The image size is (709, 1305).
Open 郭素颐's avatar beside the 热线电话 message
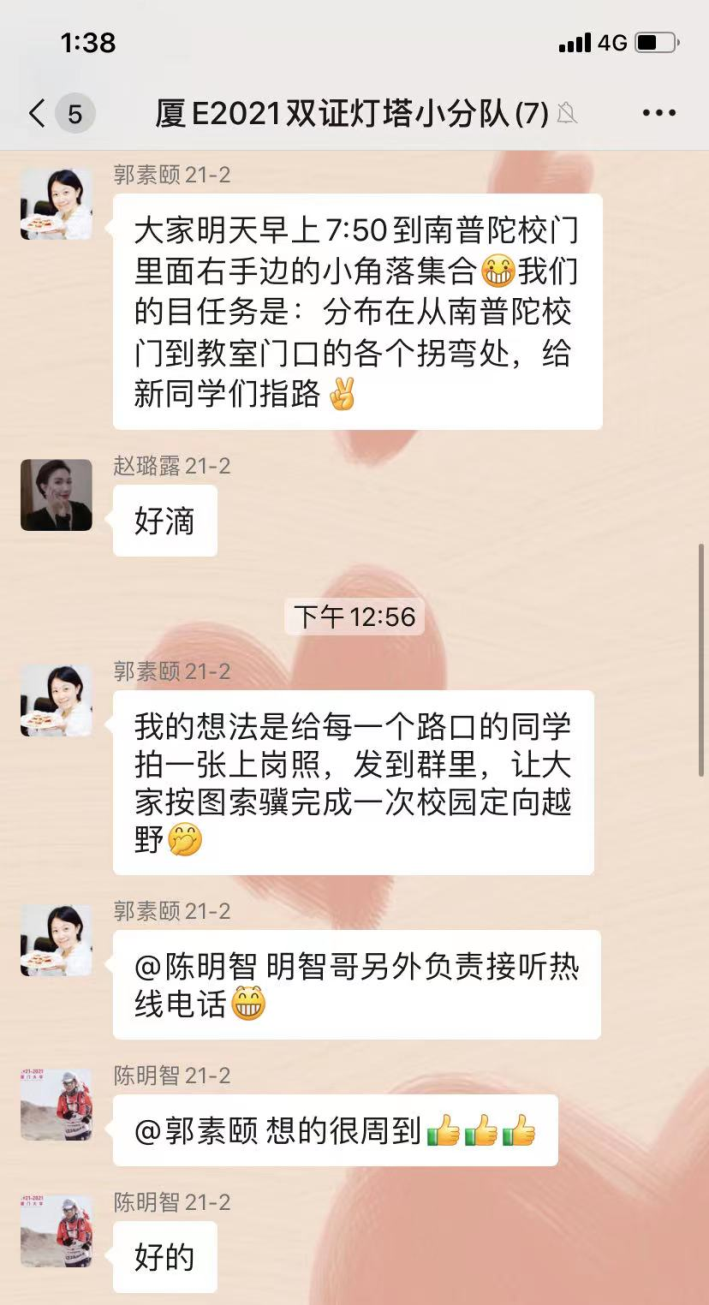click(56, 940)
